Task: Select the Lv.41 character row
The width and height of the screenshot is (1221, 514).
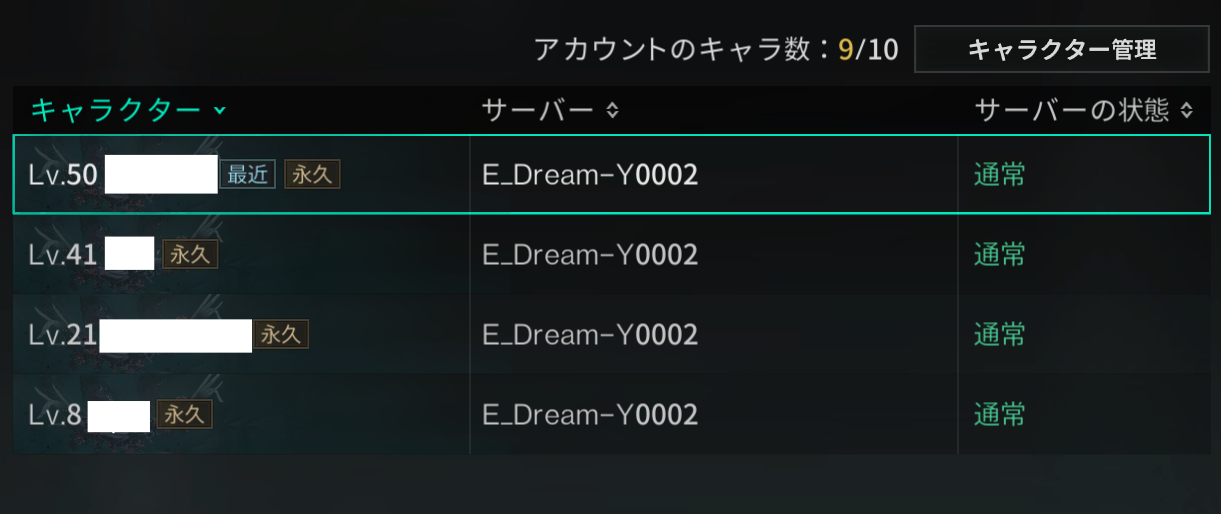Action: pos(611,255)
